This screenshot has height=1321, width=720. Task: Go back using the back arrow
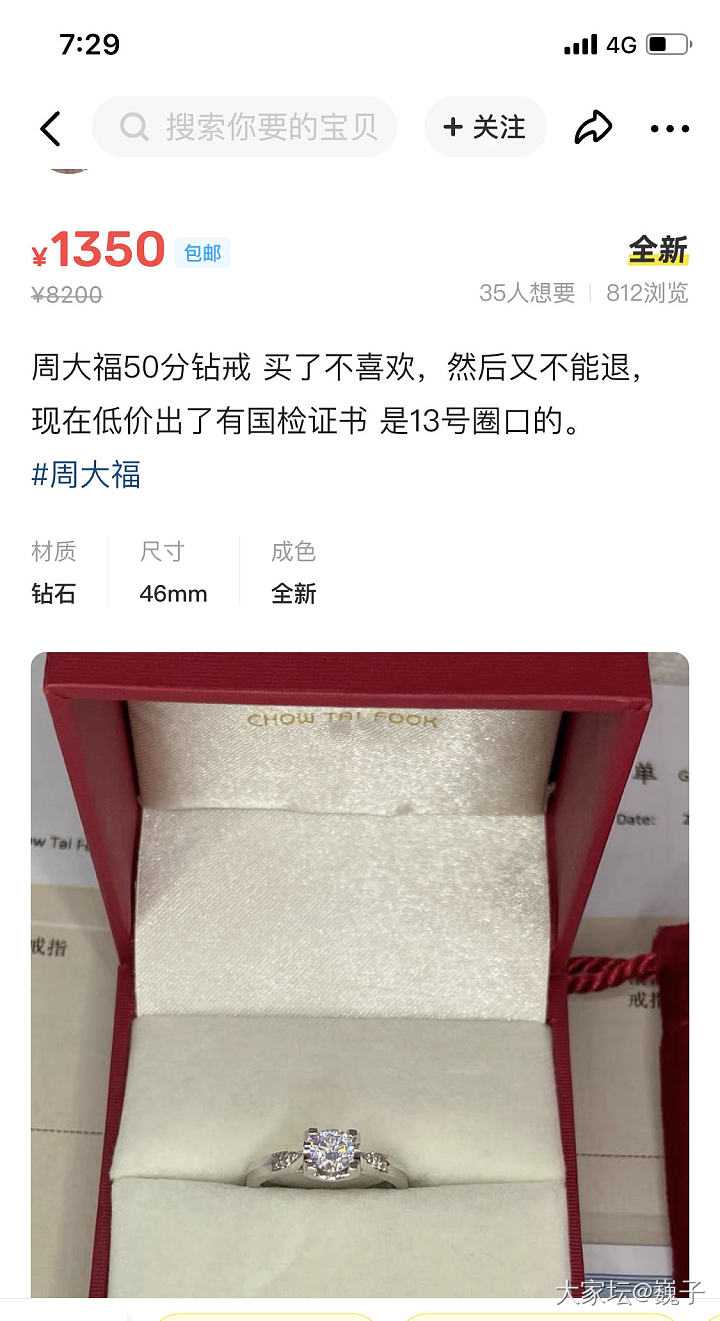point(51,128)
